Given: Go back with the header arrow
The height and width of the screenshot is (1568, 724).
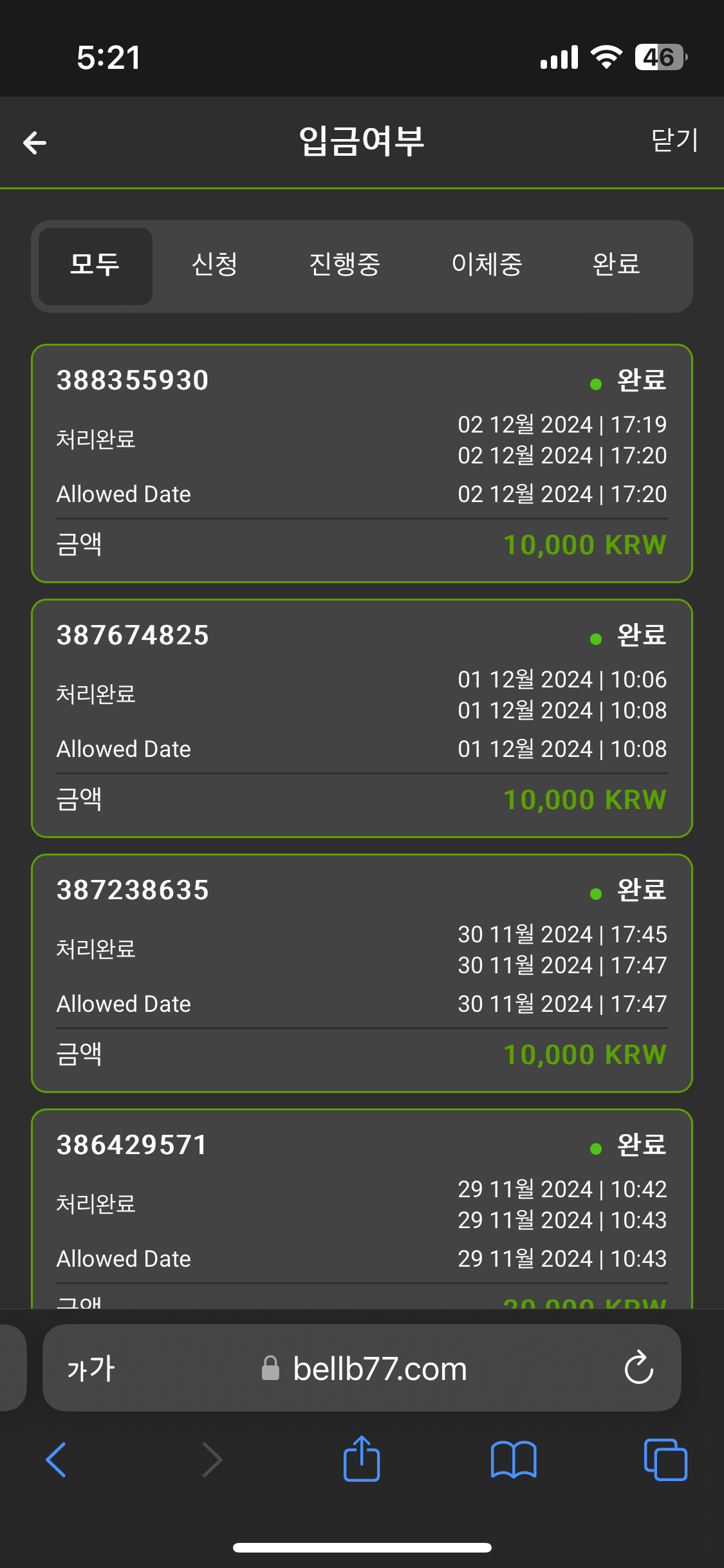Looking at the screenshot, I should [x=35, y=142].
